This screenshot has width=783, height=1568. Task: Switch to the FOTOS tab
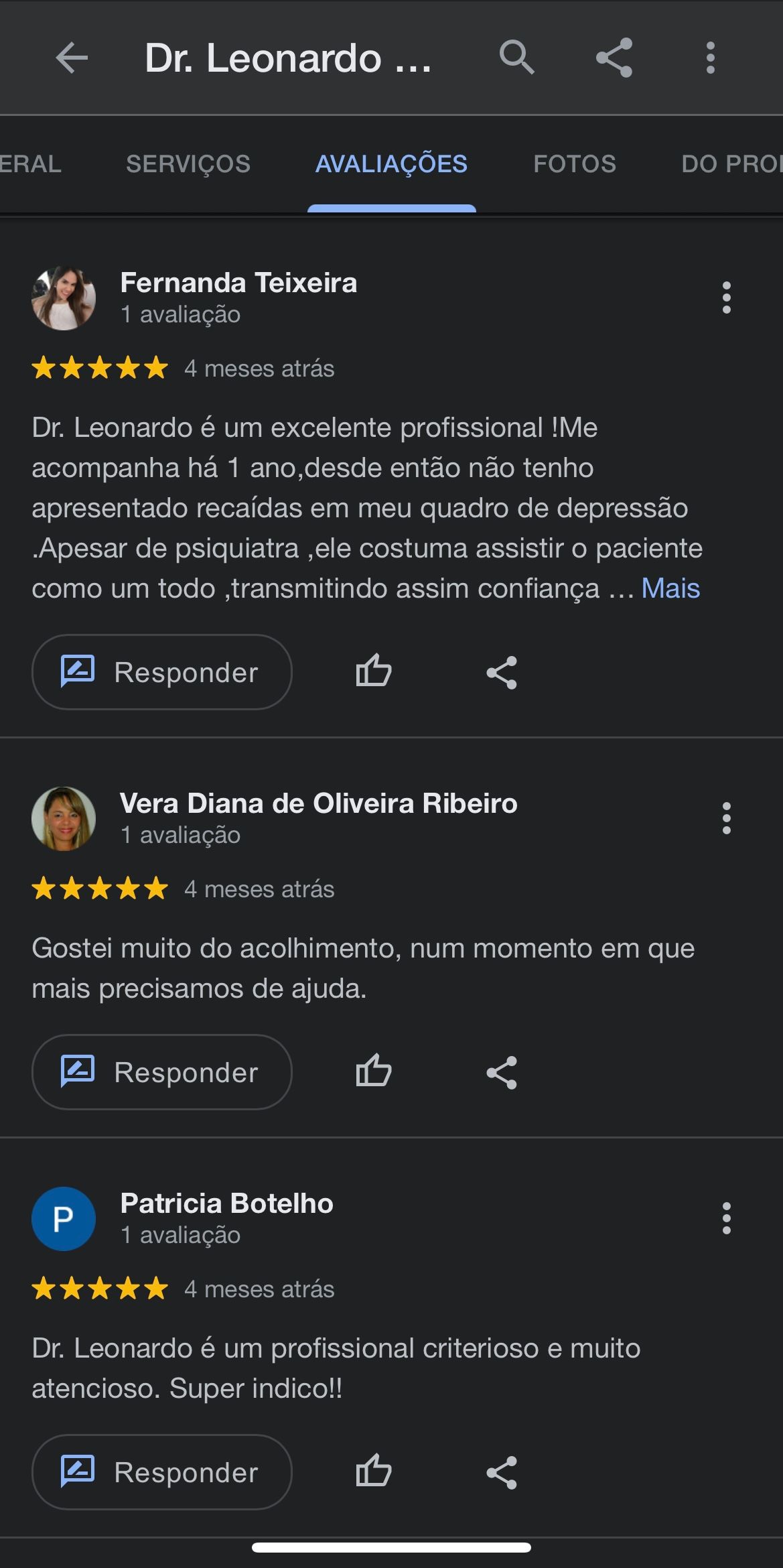coord(575,163)
